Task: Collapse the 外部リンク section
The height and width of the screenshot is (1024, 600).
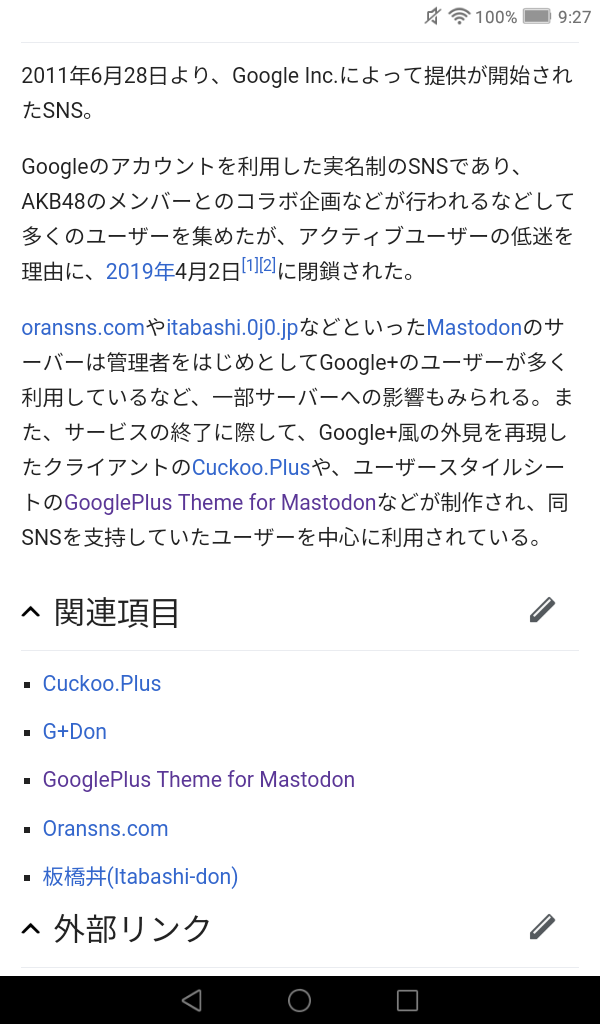Action: [x=31, y=929]
